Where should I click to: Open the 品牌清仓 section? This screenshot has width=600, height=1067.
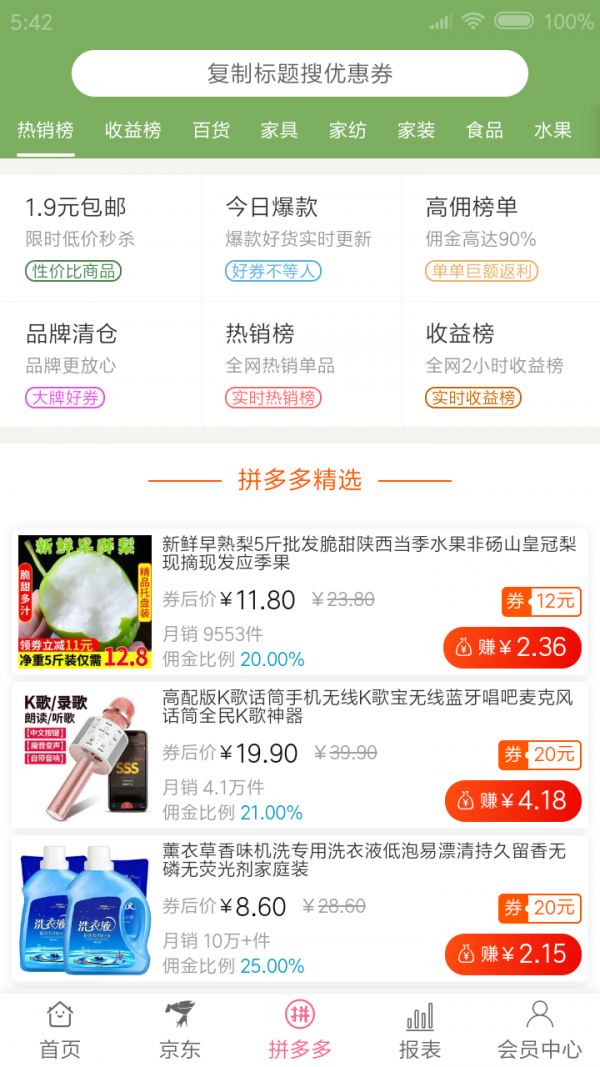click(100, 364)
